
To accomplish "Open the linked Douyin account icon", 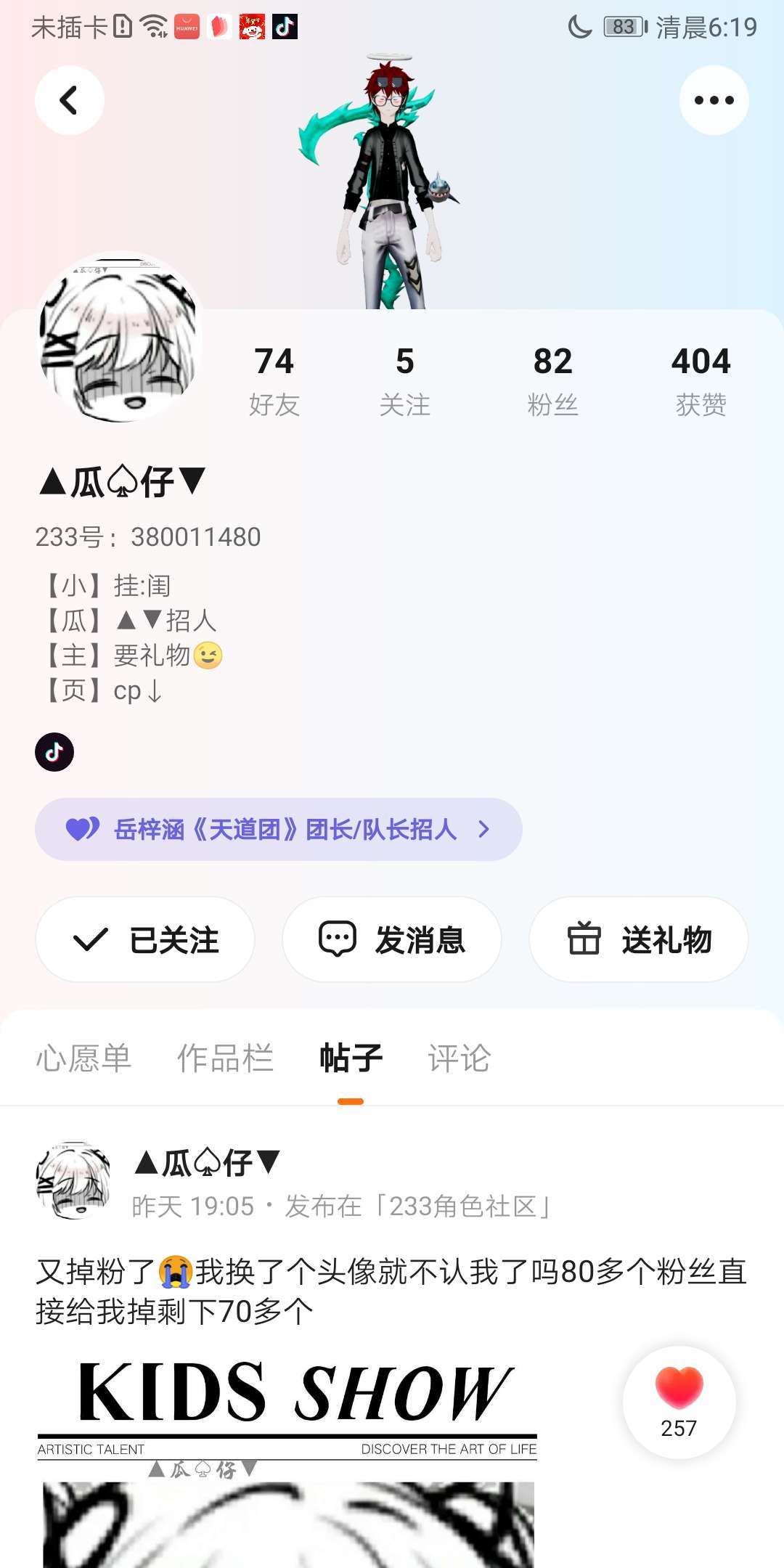I will tap(54, 752).
